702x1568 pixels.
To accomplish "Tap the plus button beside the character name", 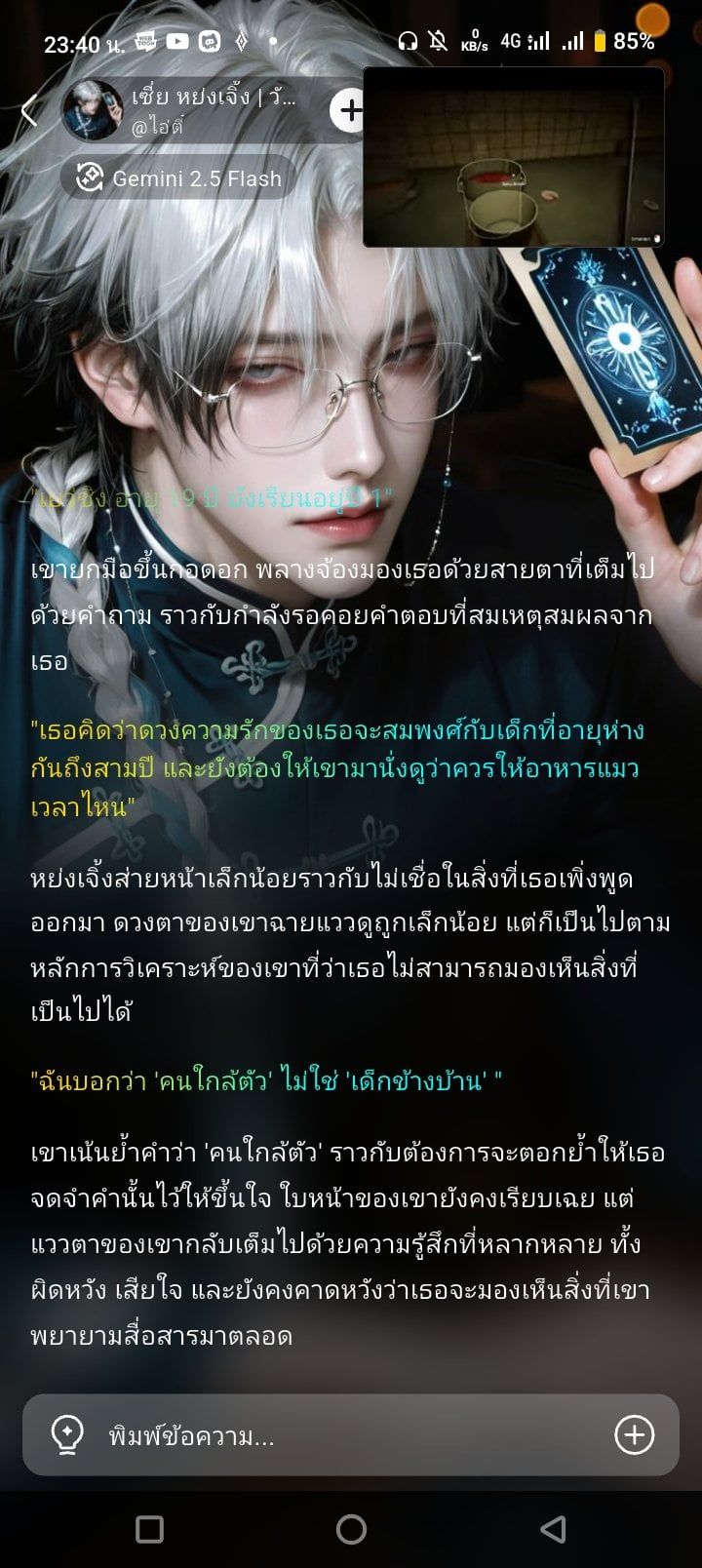I will pyautogui.click(x=350, y=110).
